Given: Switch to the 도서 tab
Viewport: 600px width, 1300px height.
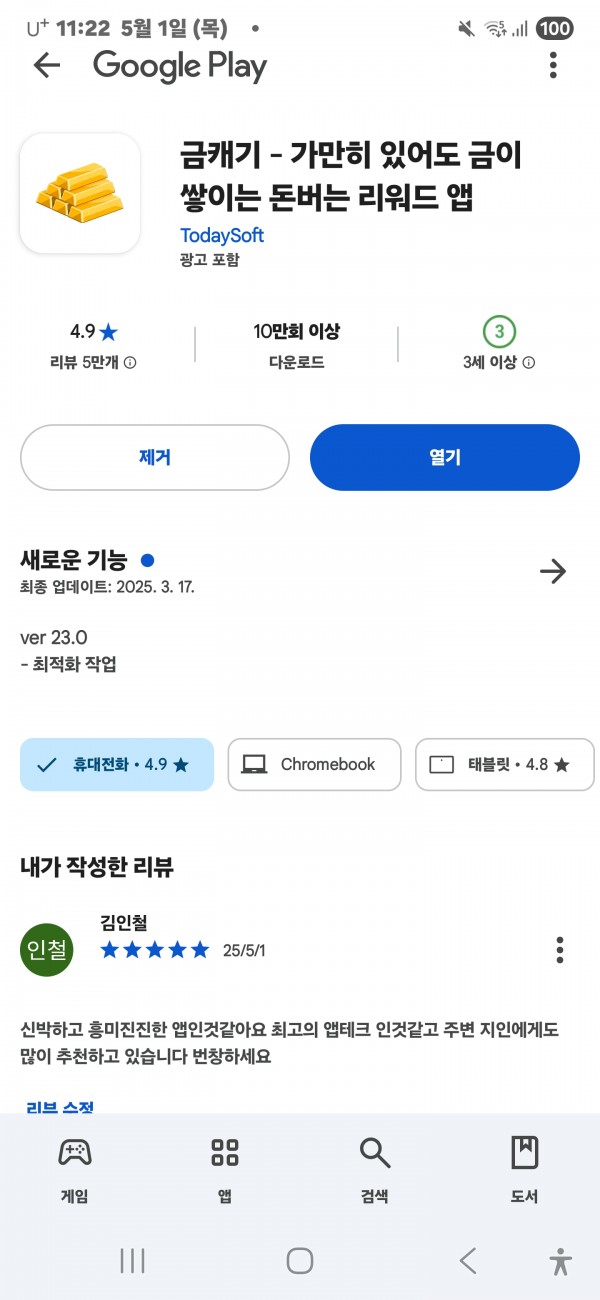Looking at the screenshot, I should [x=524, y=1168].
